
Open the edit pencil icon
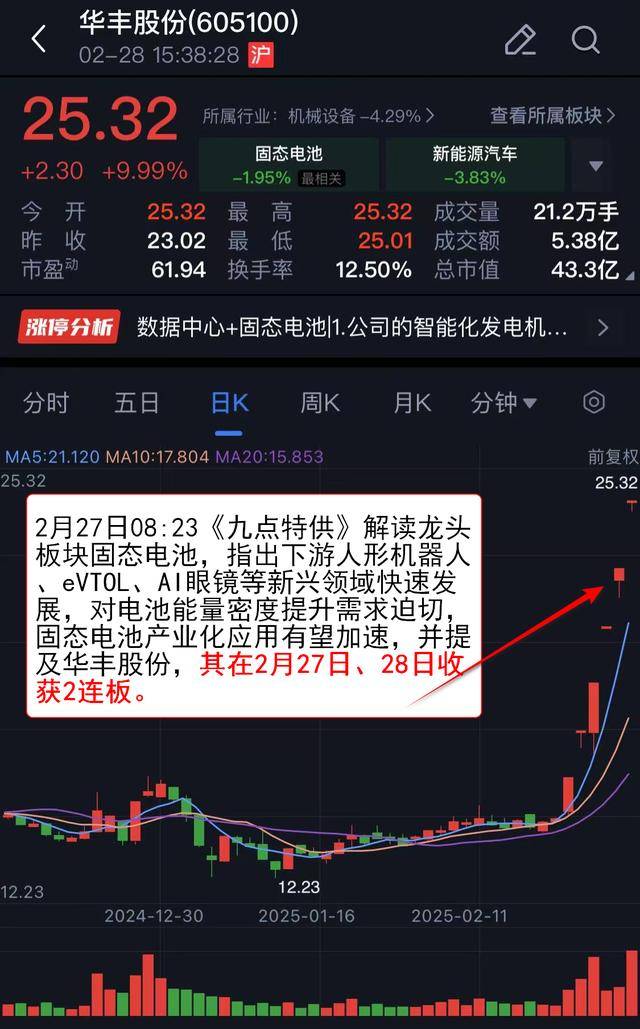tap(521, 40)
